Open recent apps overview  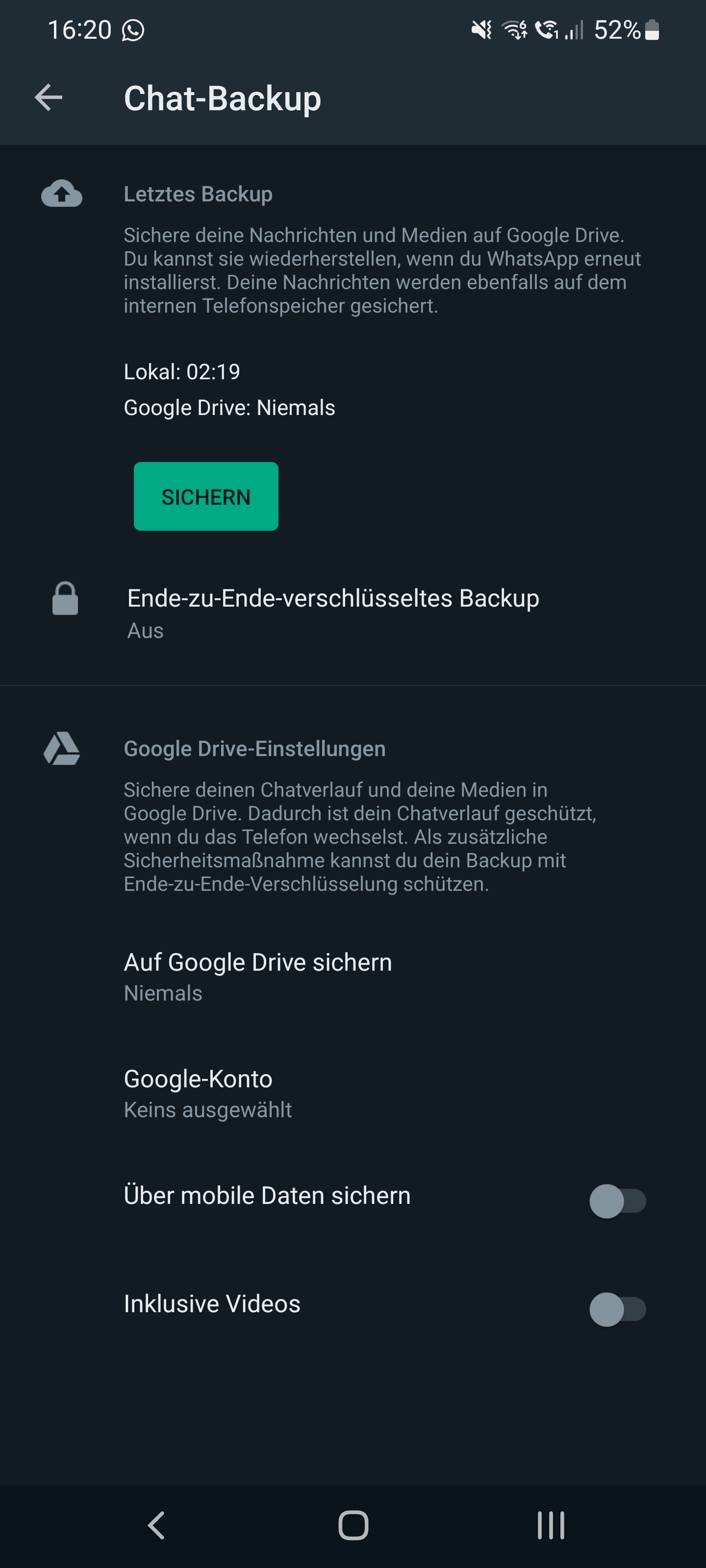tap(551, 1525)
